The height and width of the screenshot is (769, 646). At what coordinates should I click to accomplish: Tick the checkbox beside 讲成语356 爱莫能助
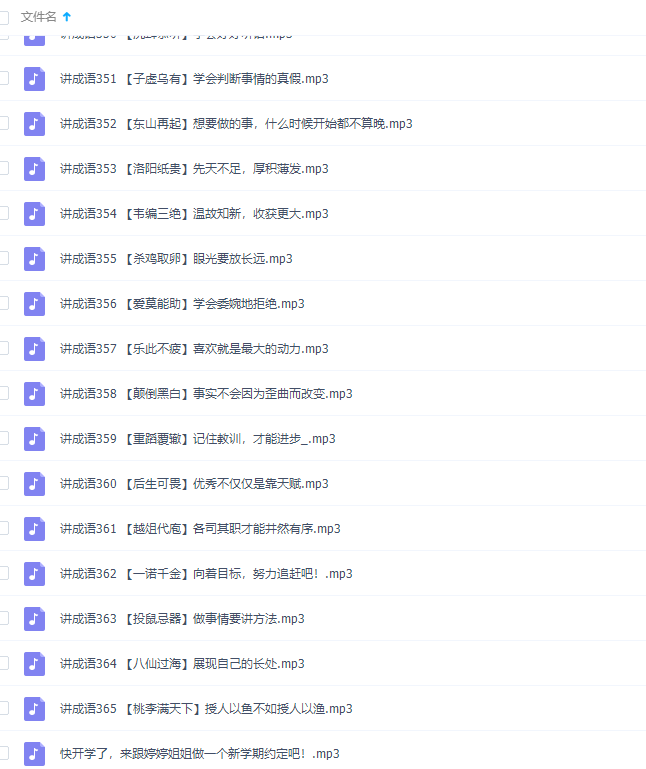pyautogui.click(x=3, y=303)
